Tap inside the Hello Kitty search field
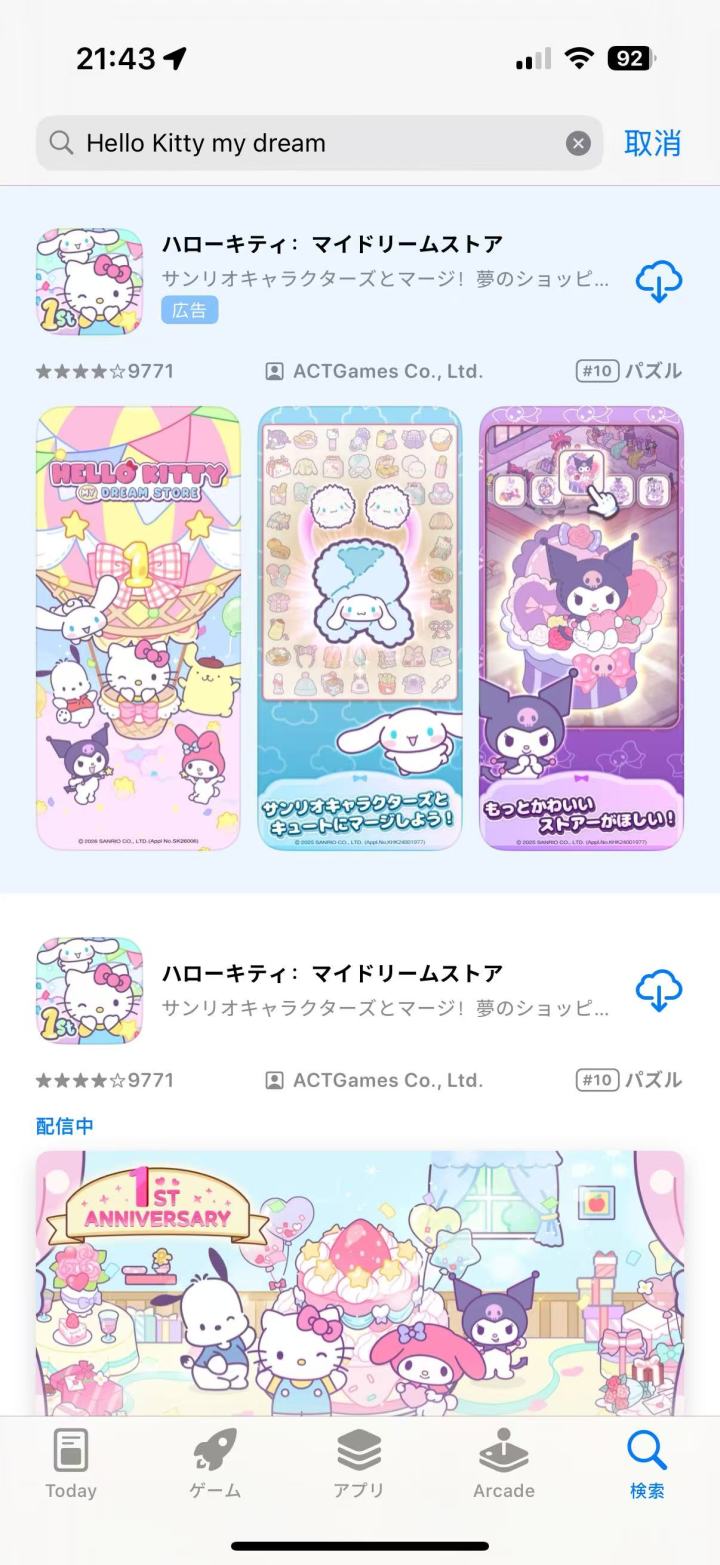Viewport: 720px width, 1565px height. coord(300,142)
